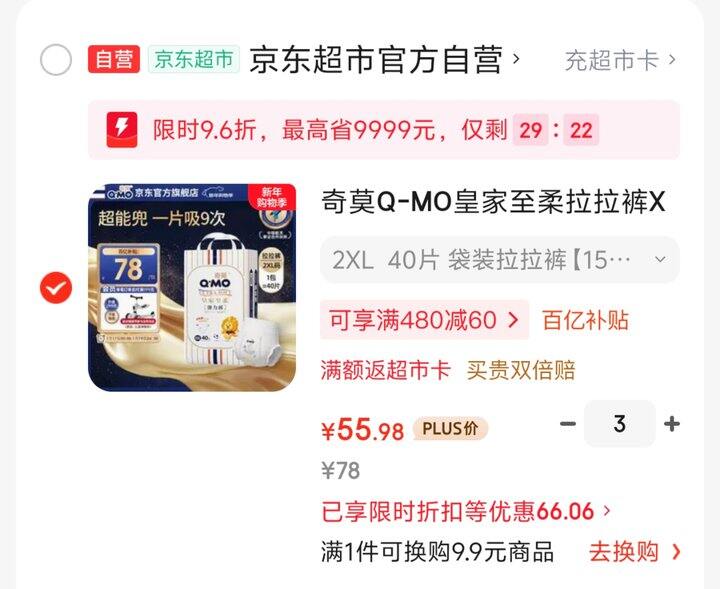The width and height of the screenshot is (720, 589).
Task: Tap 去换购 to redeem add-on item
Action: tap(635, 552)
